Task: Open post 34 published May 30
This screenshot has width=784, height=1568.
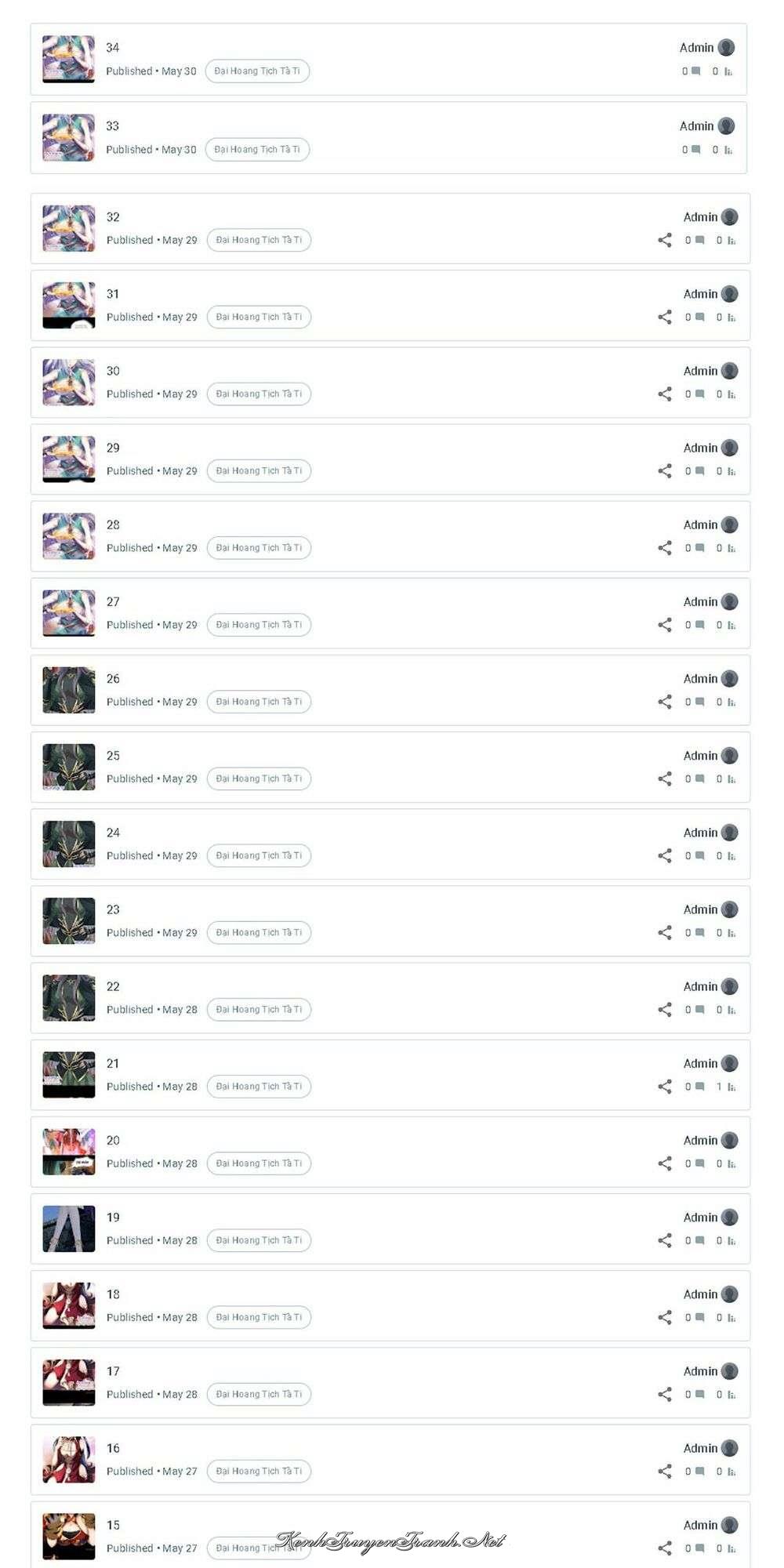Action: point(113,48)
